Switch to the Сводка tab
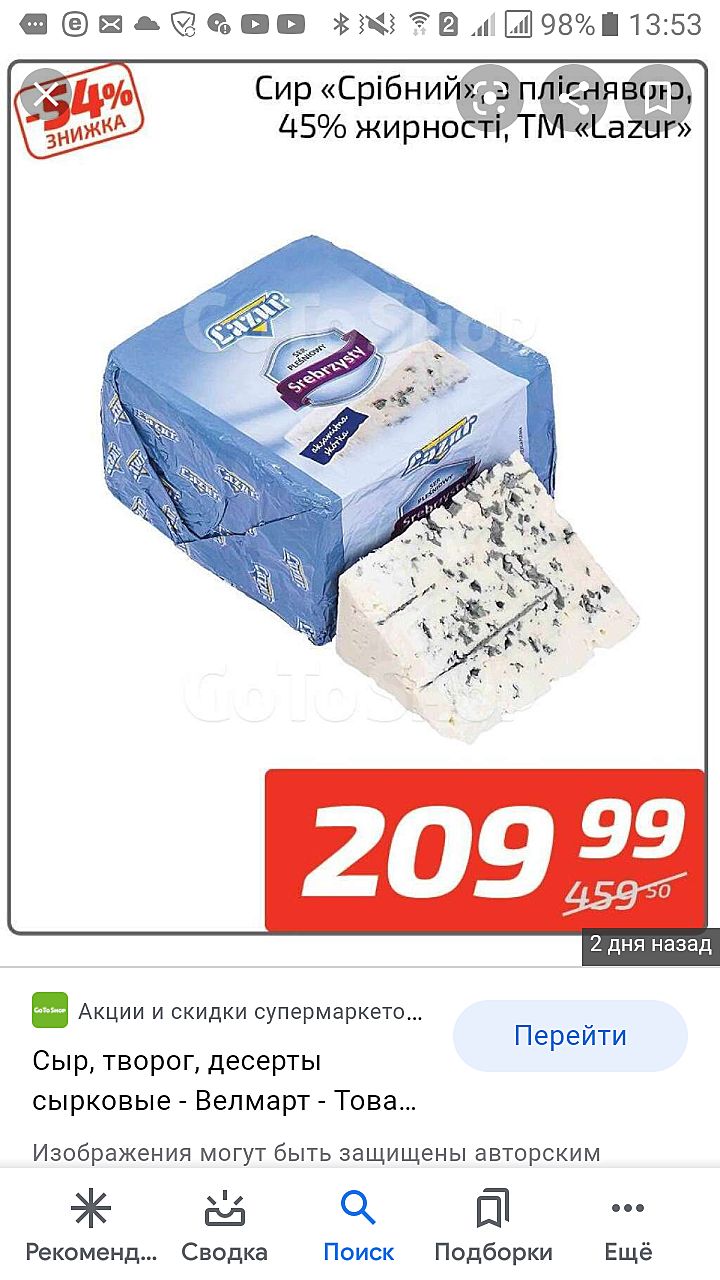 [225, 1227]
